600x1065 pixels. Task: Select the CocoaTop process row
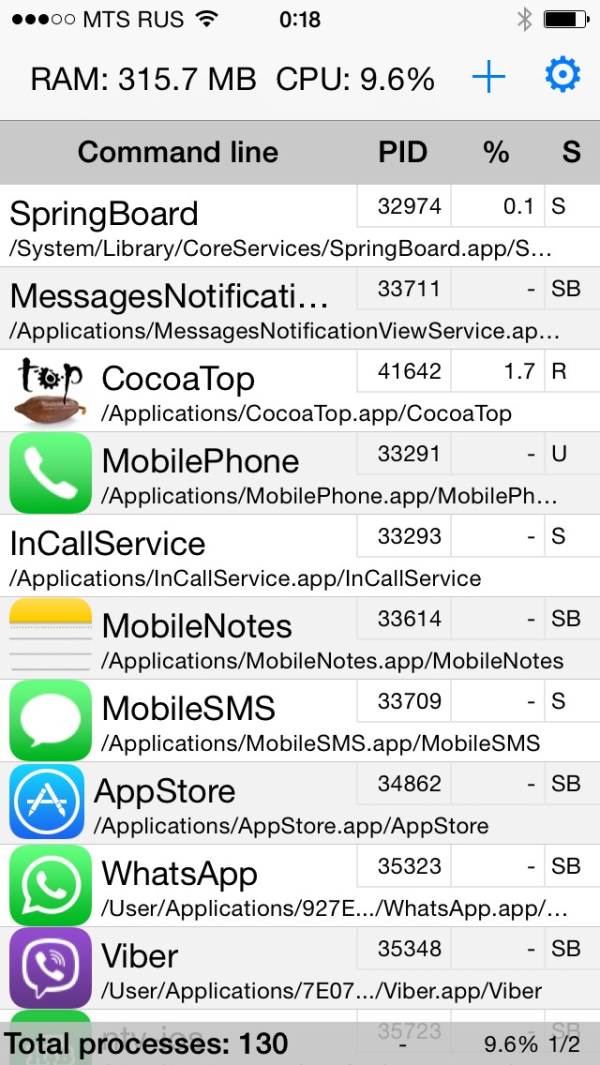[200, 390]
